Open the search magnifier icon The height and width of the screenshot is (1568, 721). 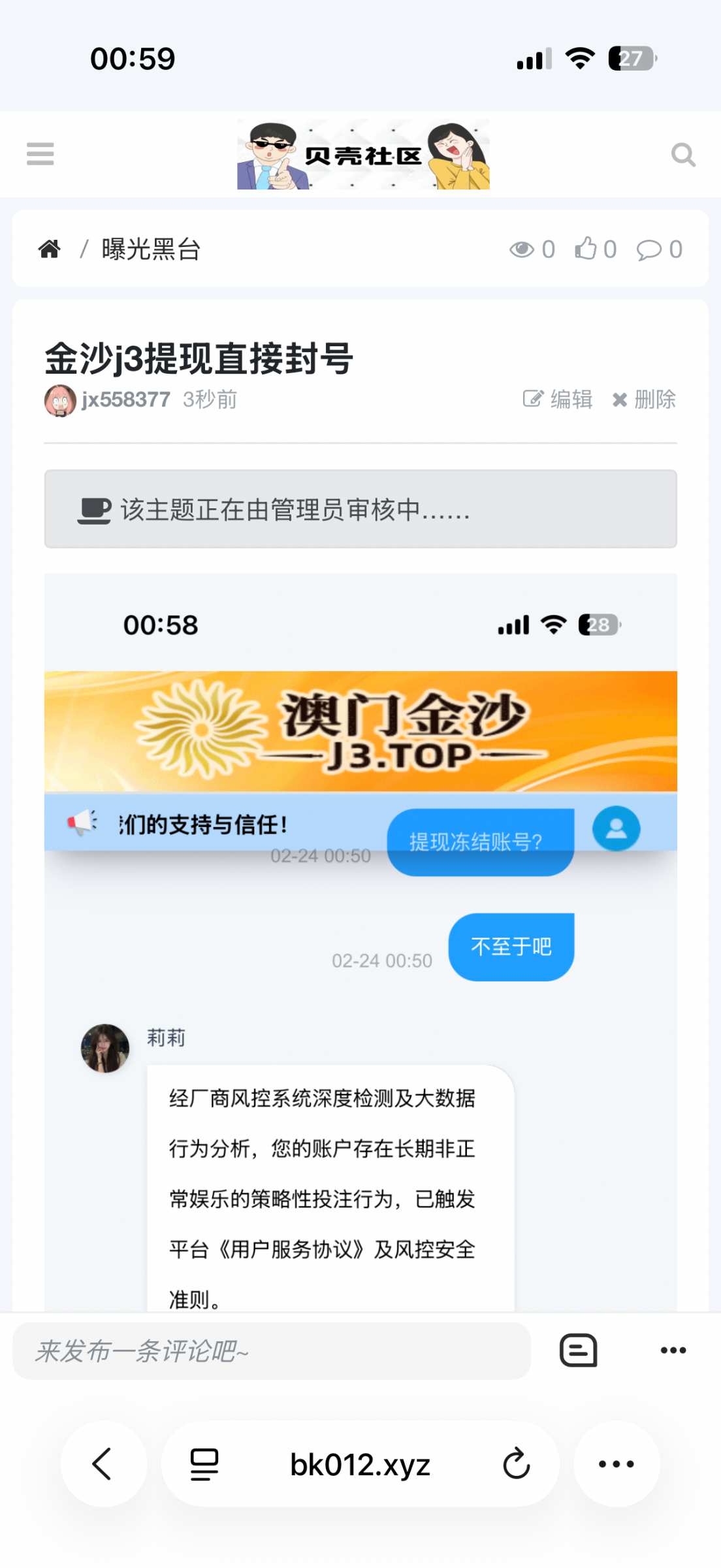(x=682, y=155)
